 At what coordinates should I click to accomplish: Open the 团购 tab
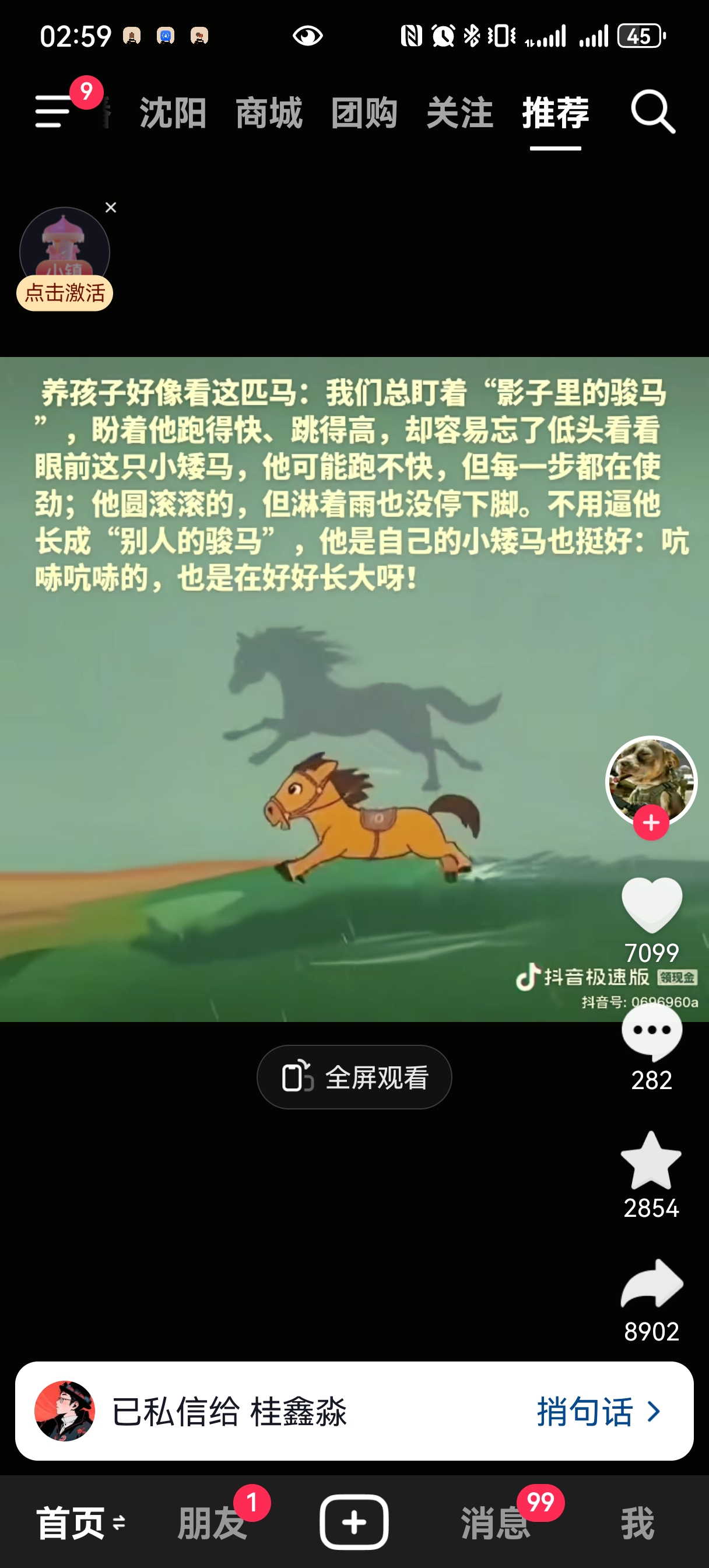pyautogui.click(x=364, y=113)
